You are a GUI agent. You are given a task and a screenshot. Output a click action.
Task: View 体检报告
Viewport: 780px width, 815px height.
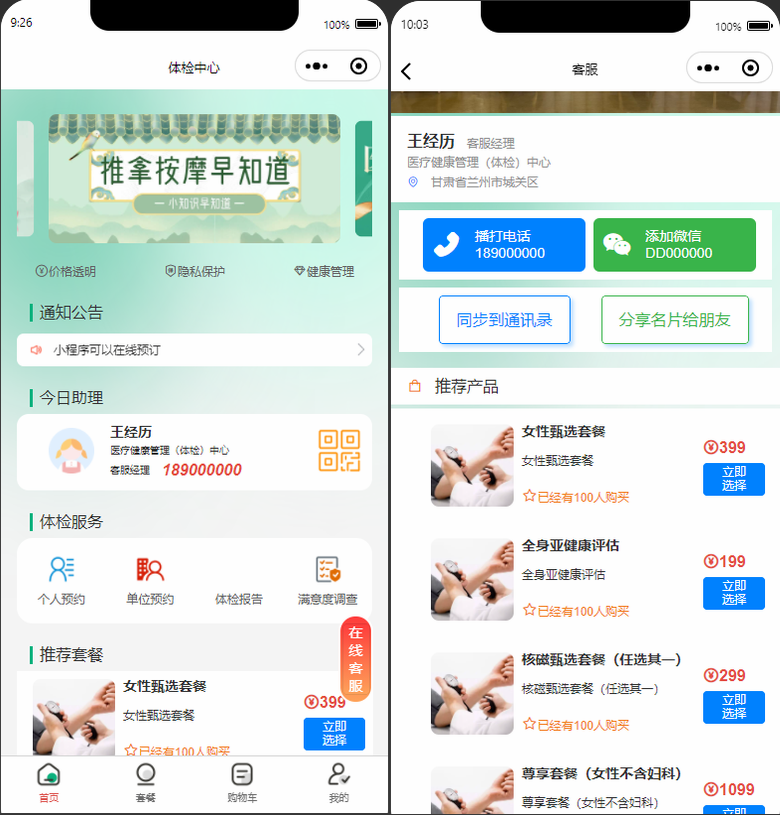coord(238,581)
